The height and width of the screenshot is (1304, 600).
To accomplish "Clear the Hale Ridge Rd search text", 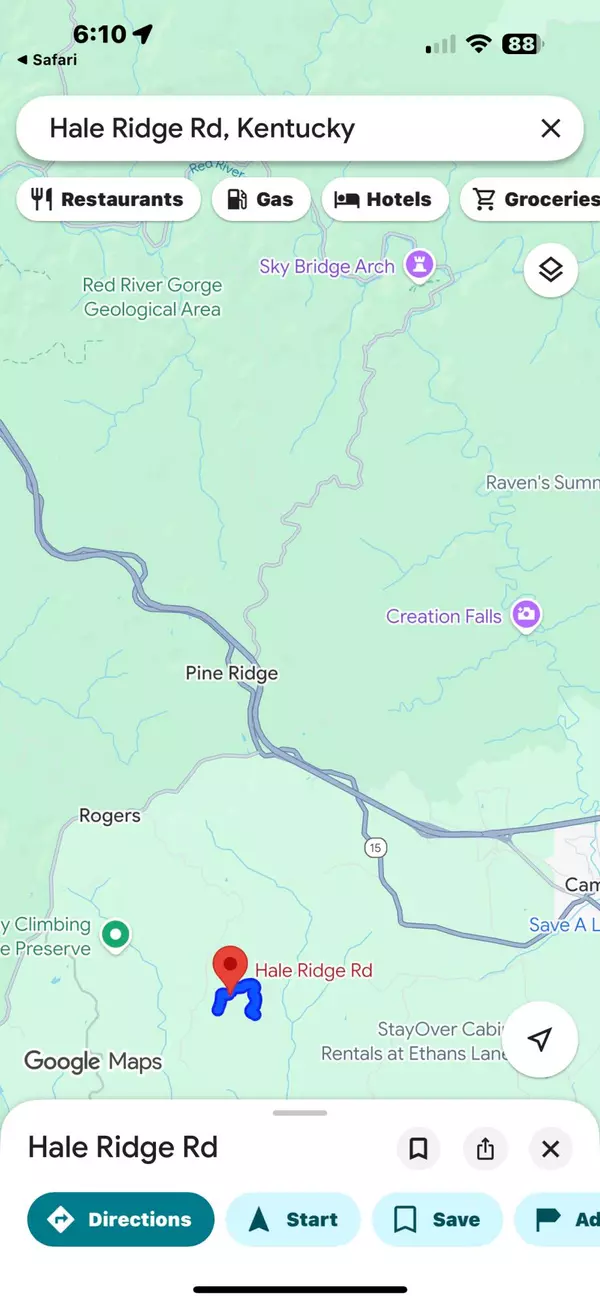I will point(550,128).
